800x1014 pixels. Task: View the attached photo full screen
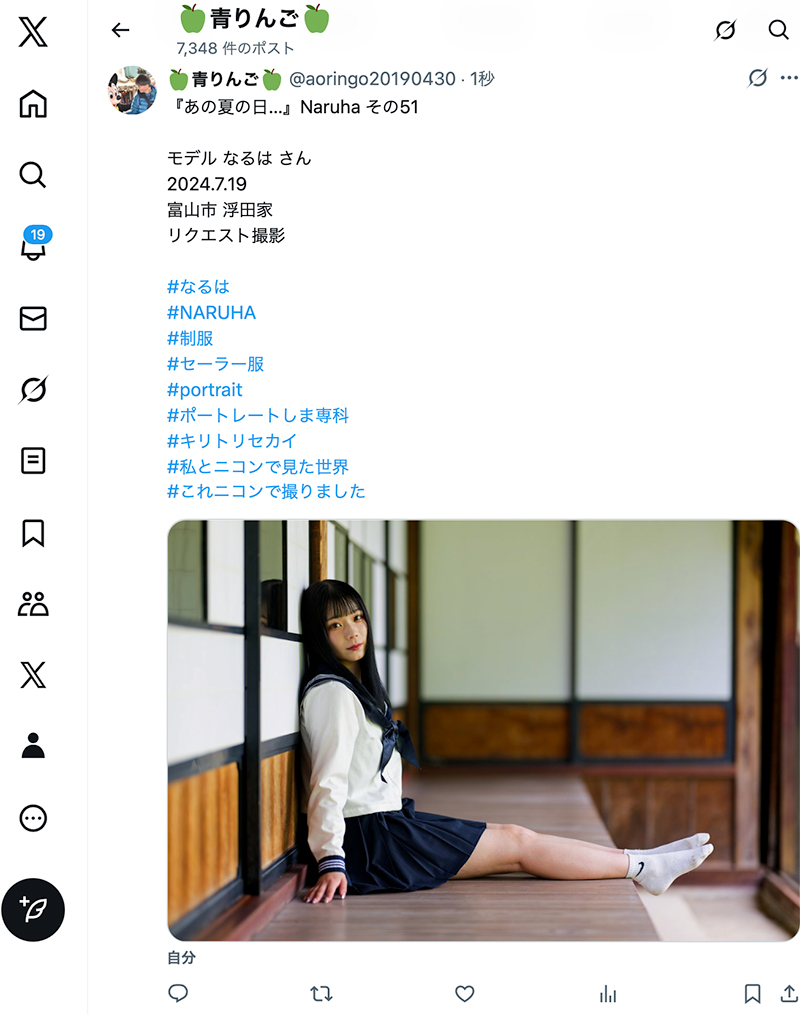coord(483,730)
